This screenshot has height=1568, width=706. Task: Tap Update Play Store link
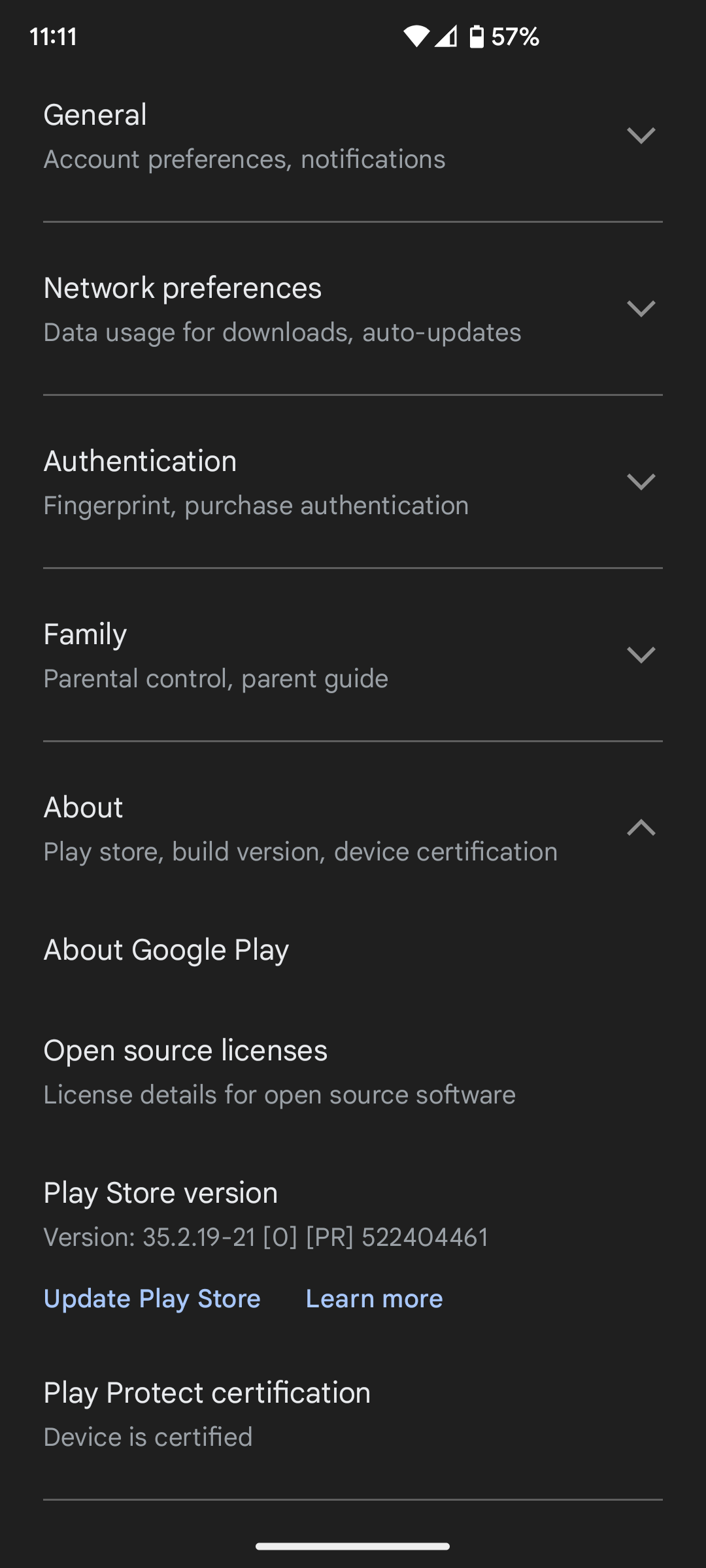[x=152, y=1299]
